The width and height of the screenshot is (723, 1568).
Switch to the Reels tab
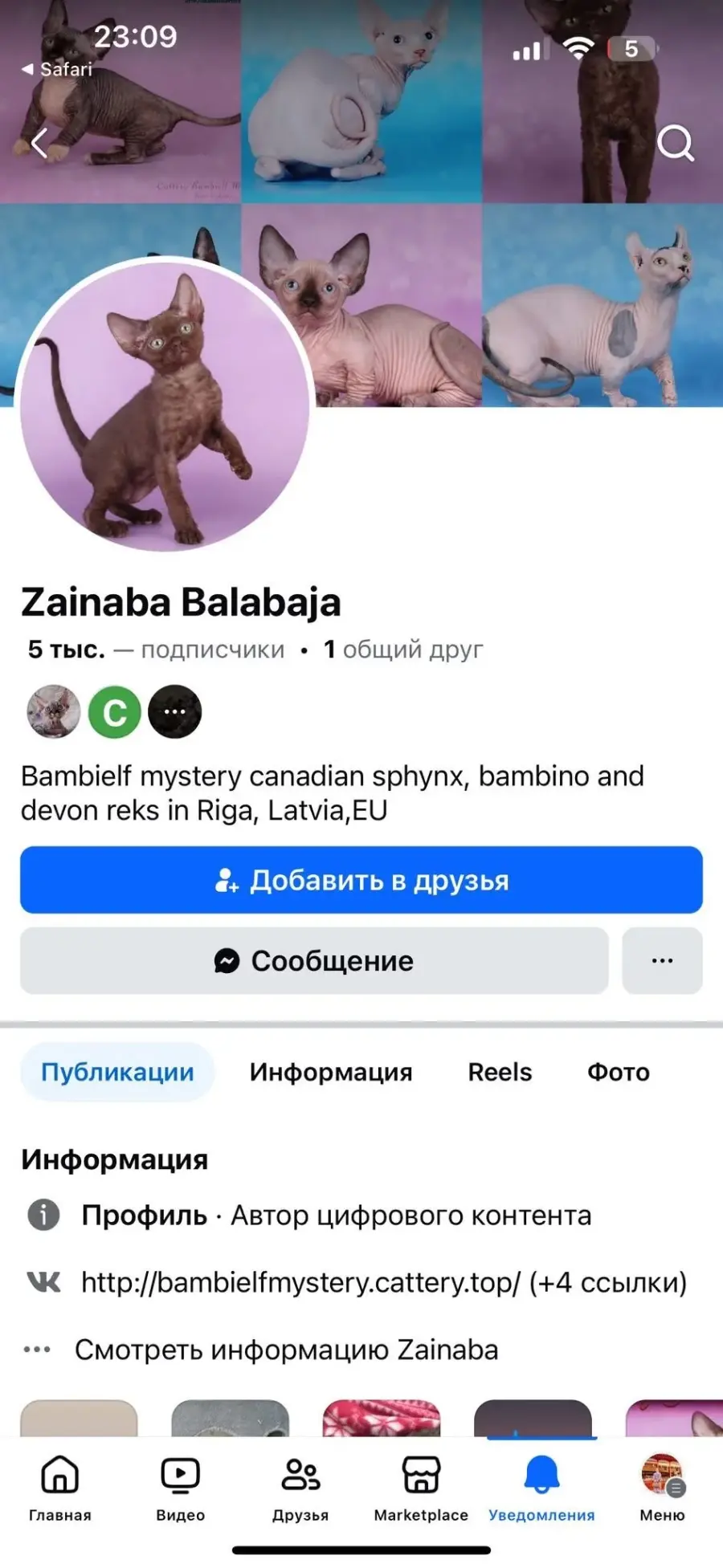click(x=500, y=1072)
